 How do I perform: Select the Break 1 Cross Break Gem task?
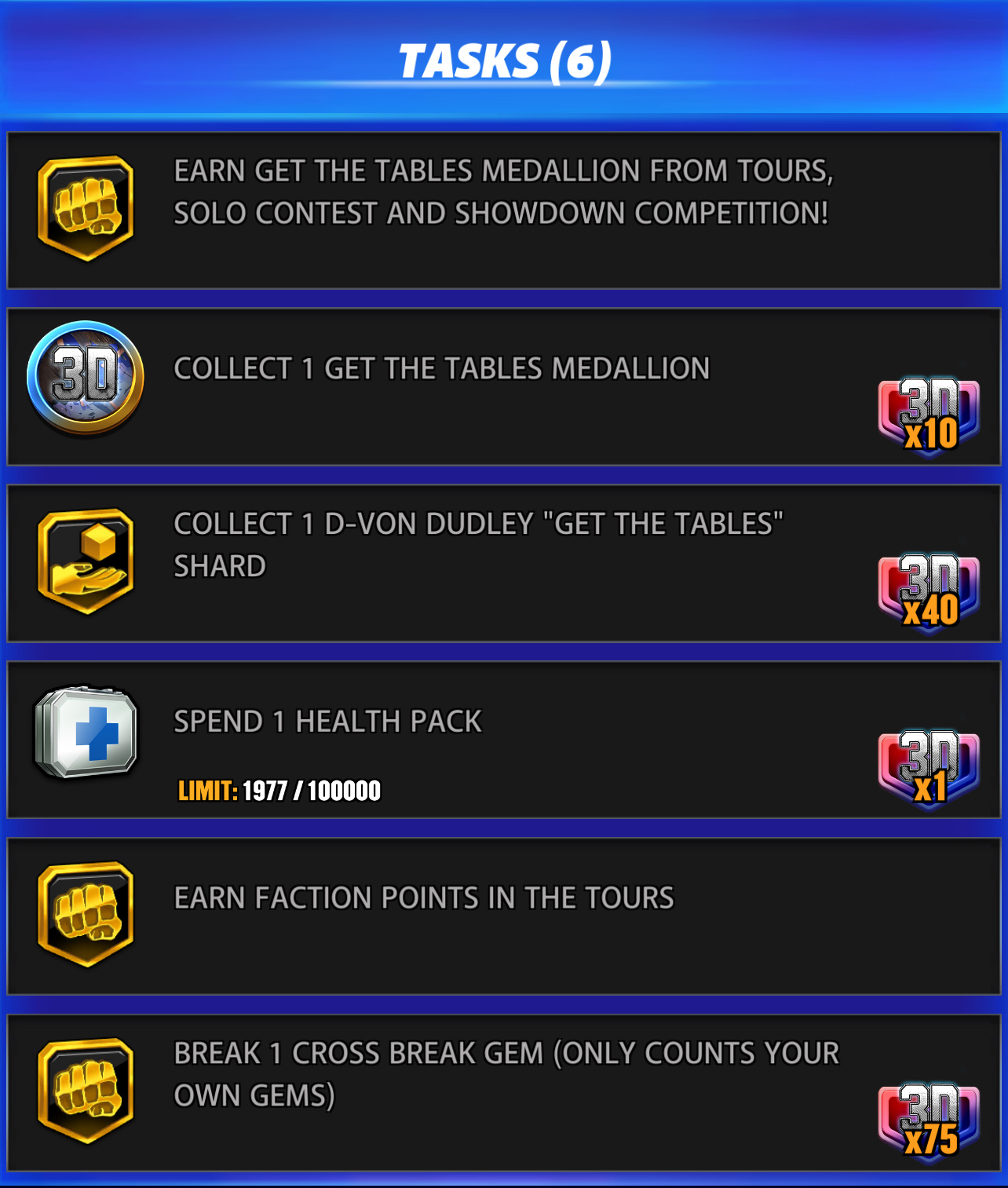coord(503,1092)
